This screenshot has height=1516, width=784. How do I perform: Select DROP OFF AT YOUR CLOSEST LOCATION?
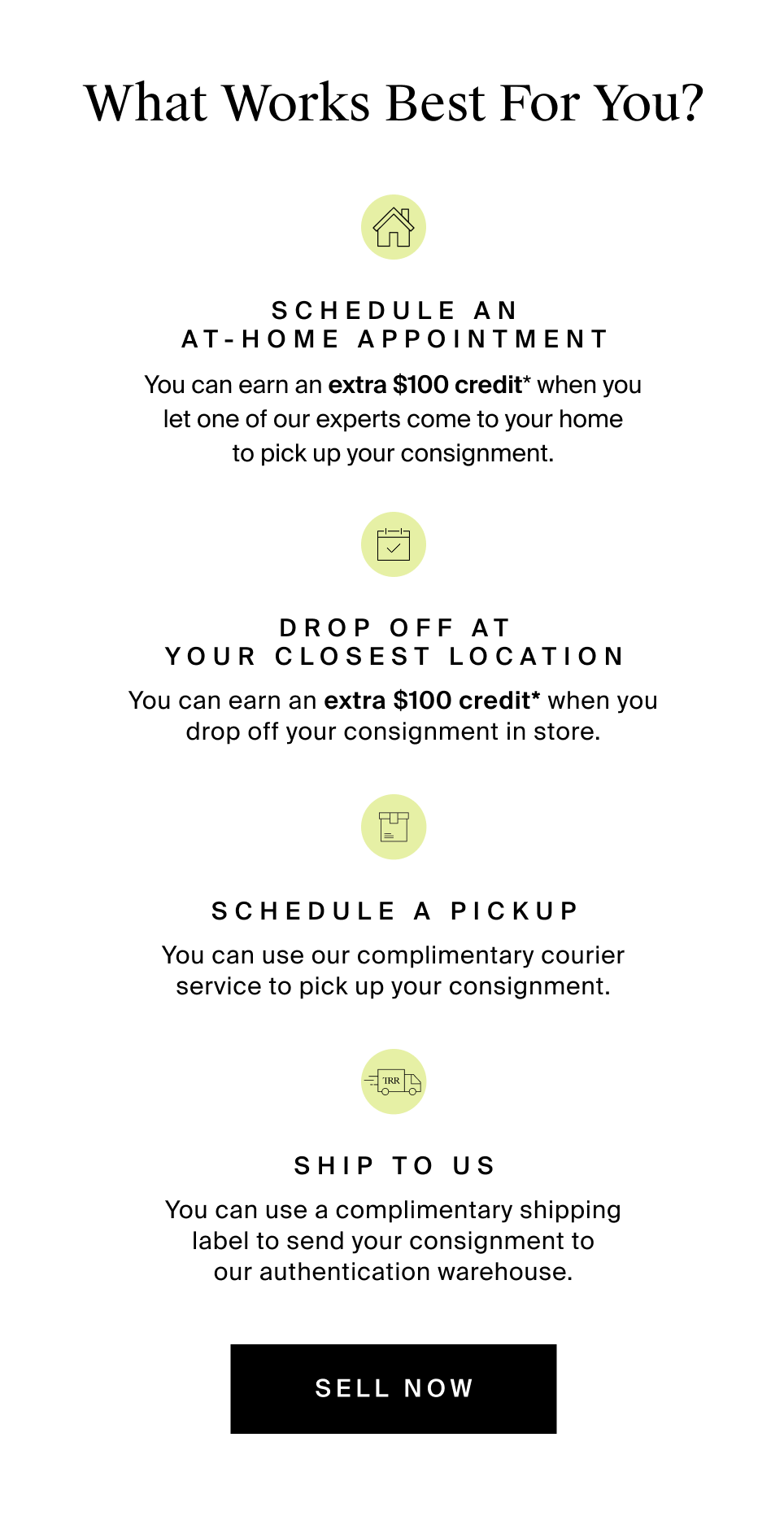pyautogui.click(x=394, y=641)
